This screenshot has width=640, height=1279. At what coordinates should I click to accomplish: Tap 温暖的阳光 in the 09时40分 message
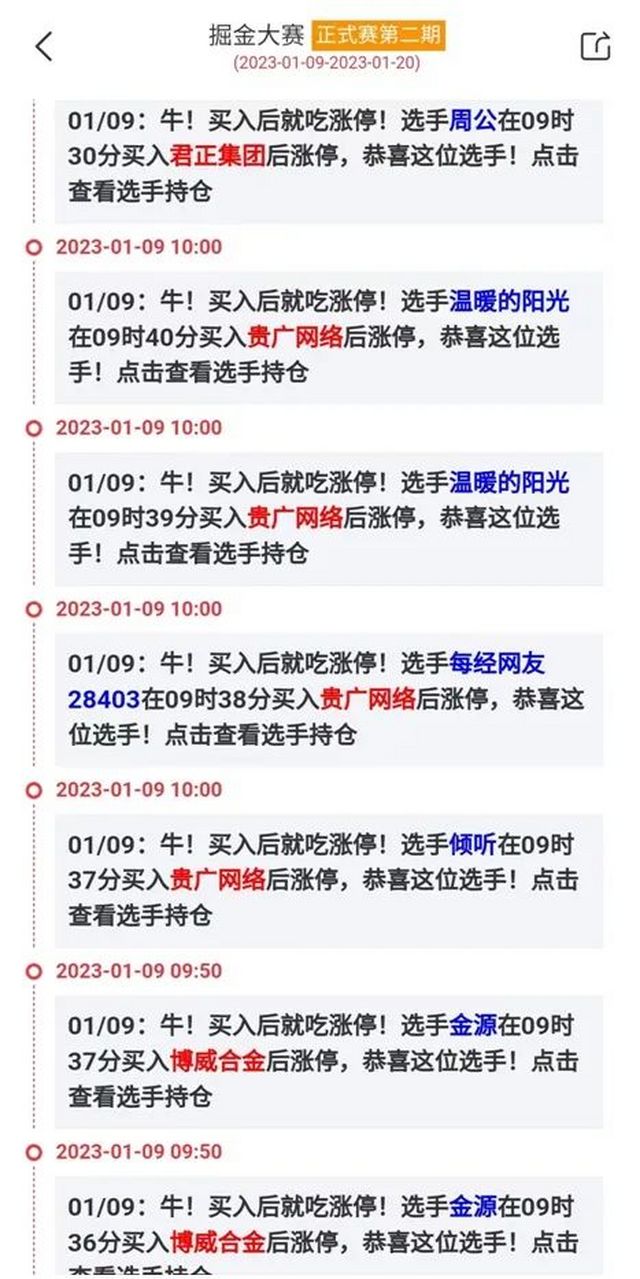(x=510, y=302)
